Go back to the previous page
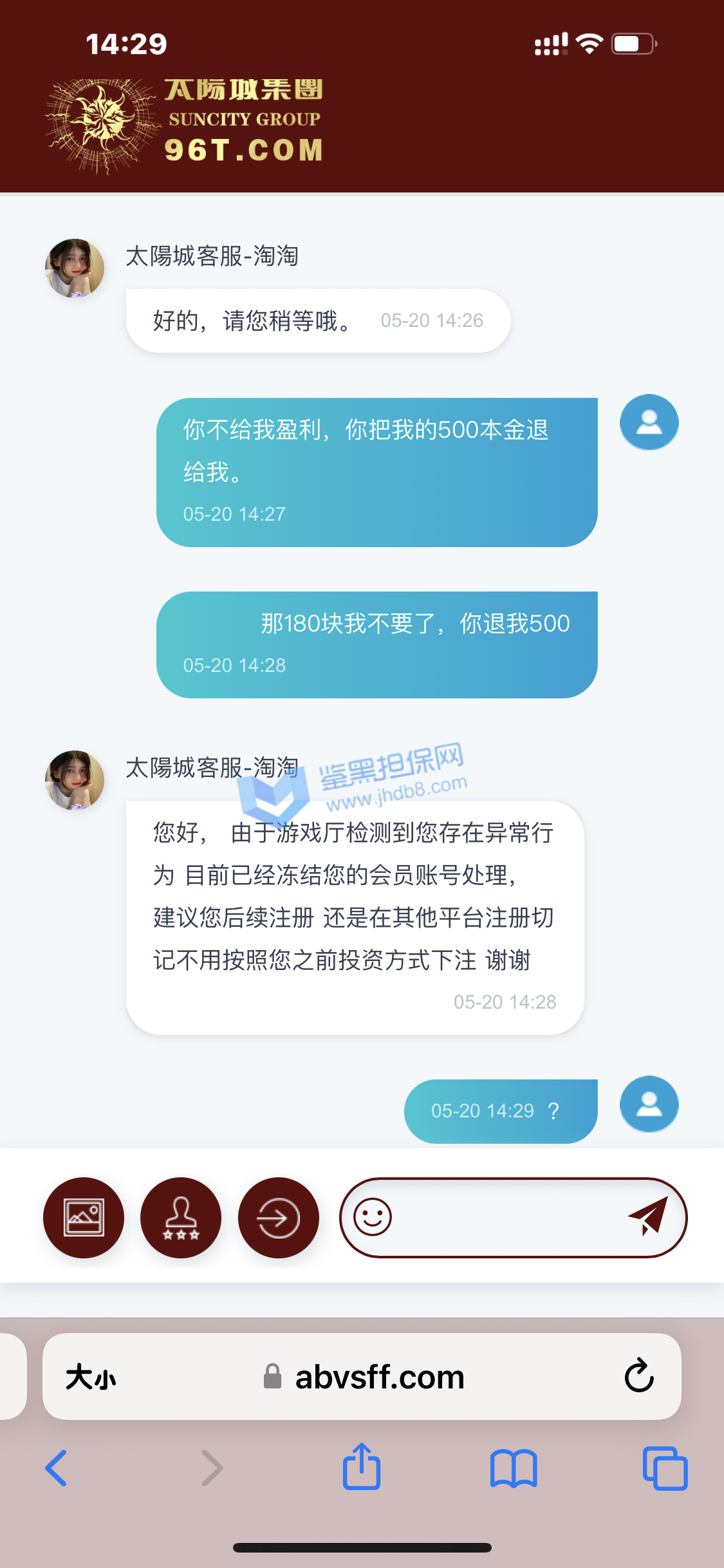724x1568 pixels. [x=56, y=1468]
